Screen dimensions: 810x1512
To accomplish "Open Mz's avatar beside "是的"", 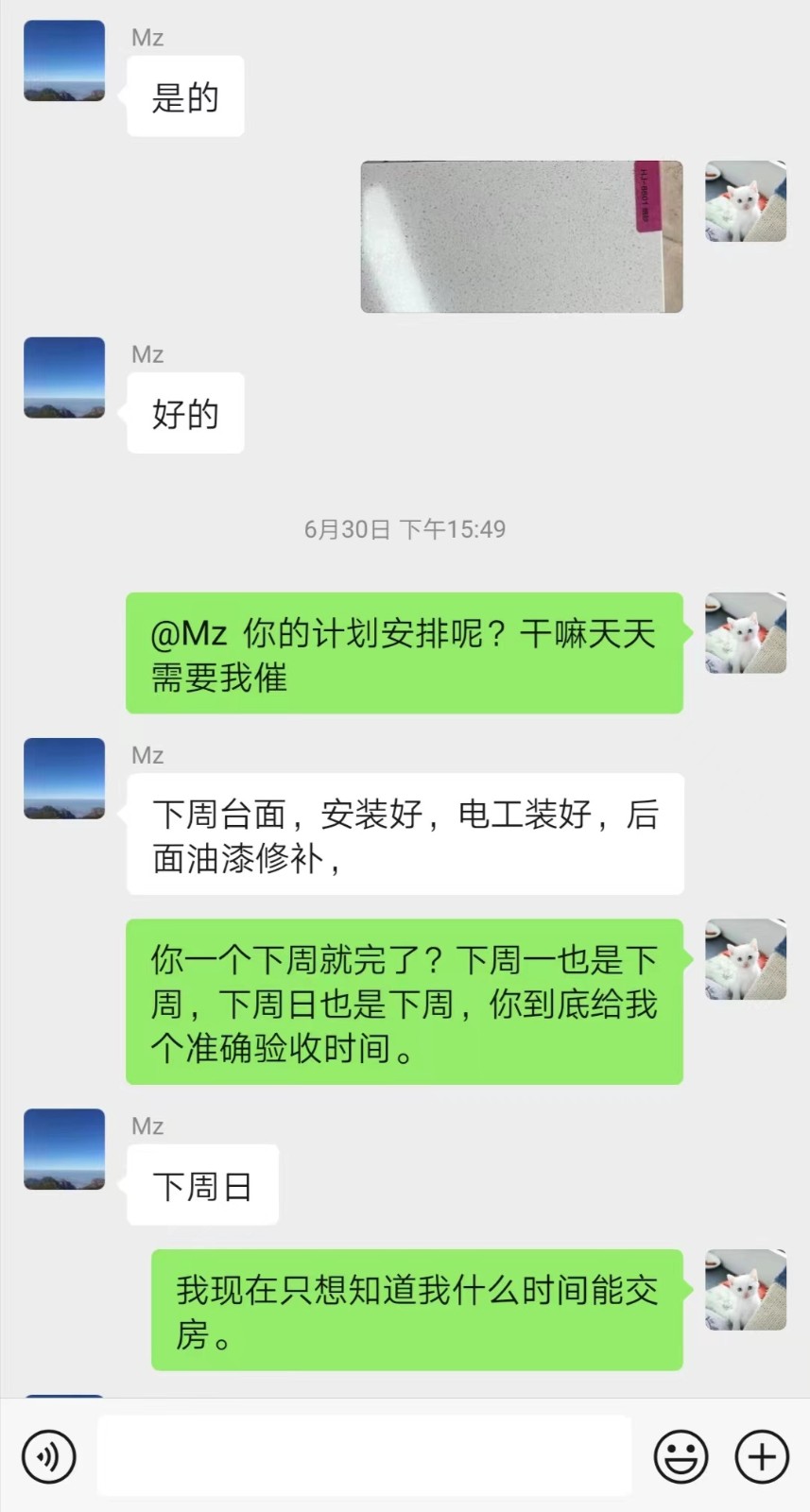I will point(64,60).
